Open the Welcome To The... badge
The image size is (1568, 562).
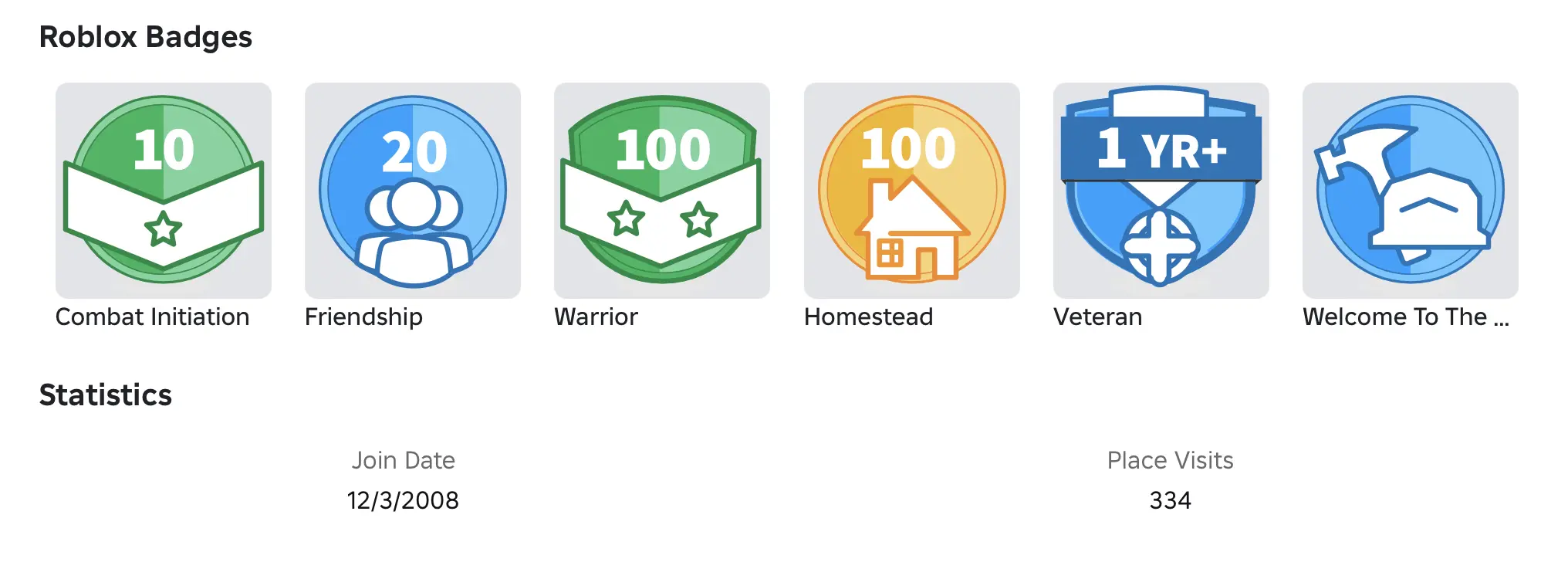tap(1410, 190)
